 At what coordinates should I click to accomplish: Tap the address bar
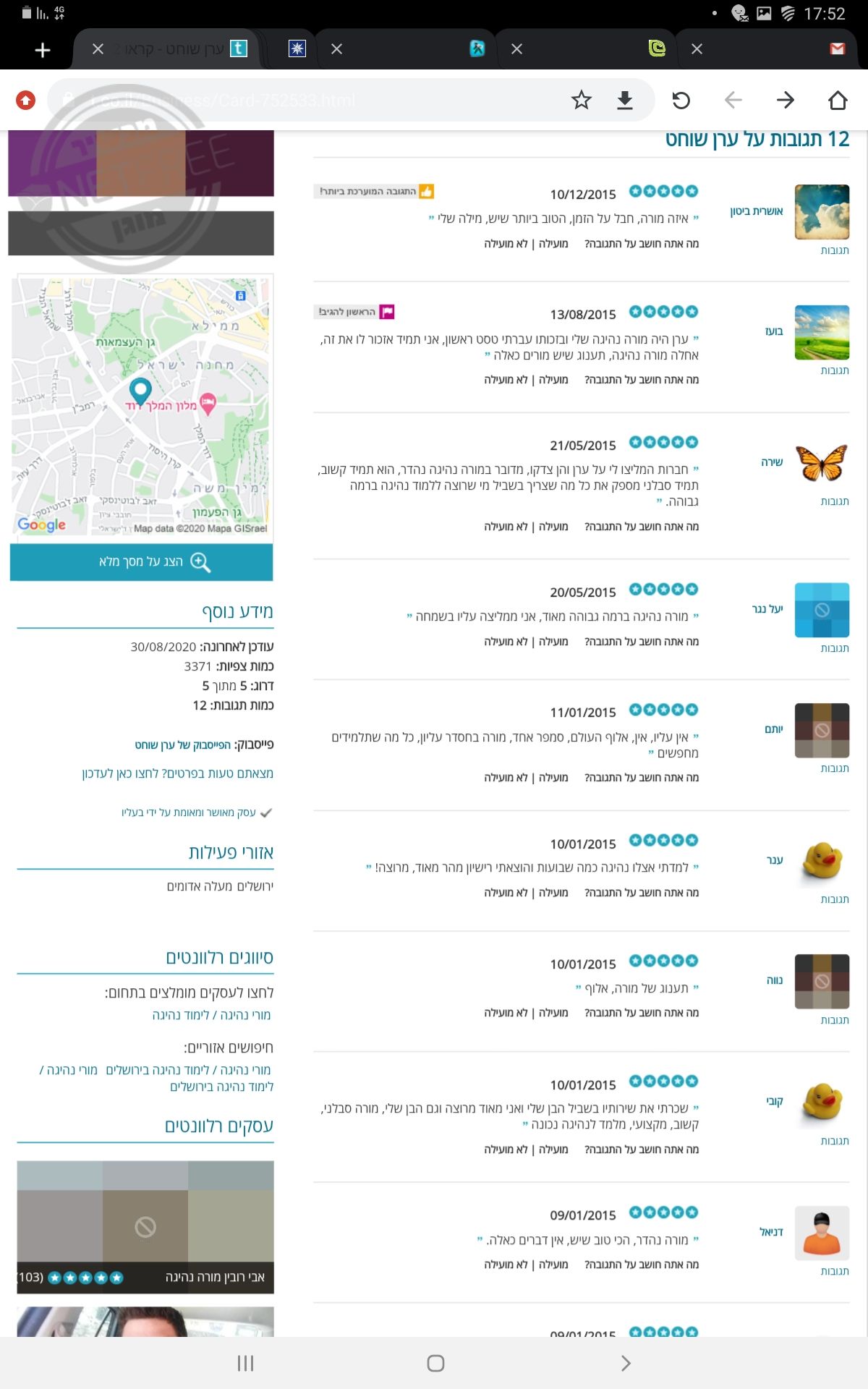[x=304, y=100]
